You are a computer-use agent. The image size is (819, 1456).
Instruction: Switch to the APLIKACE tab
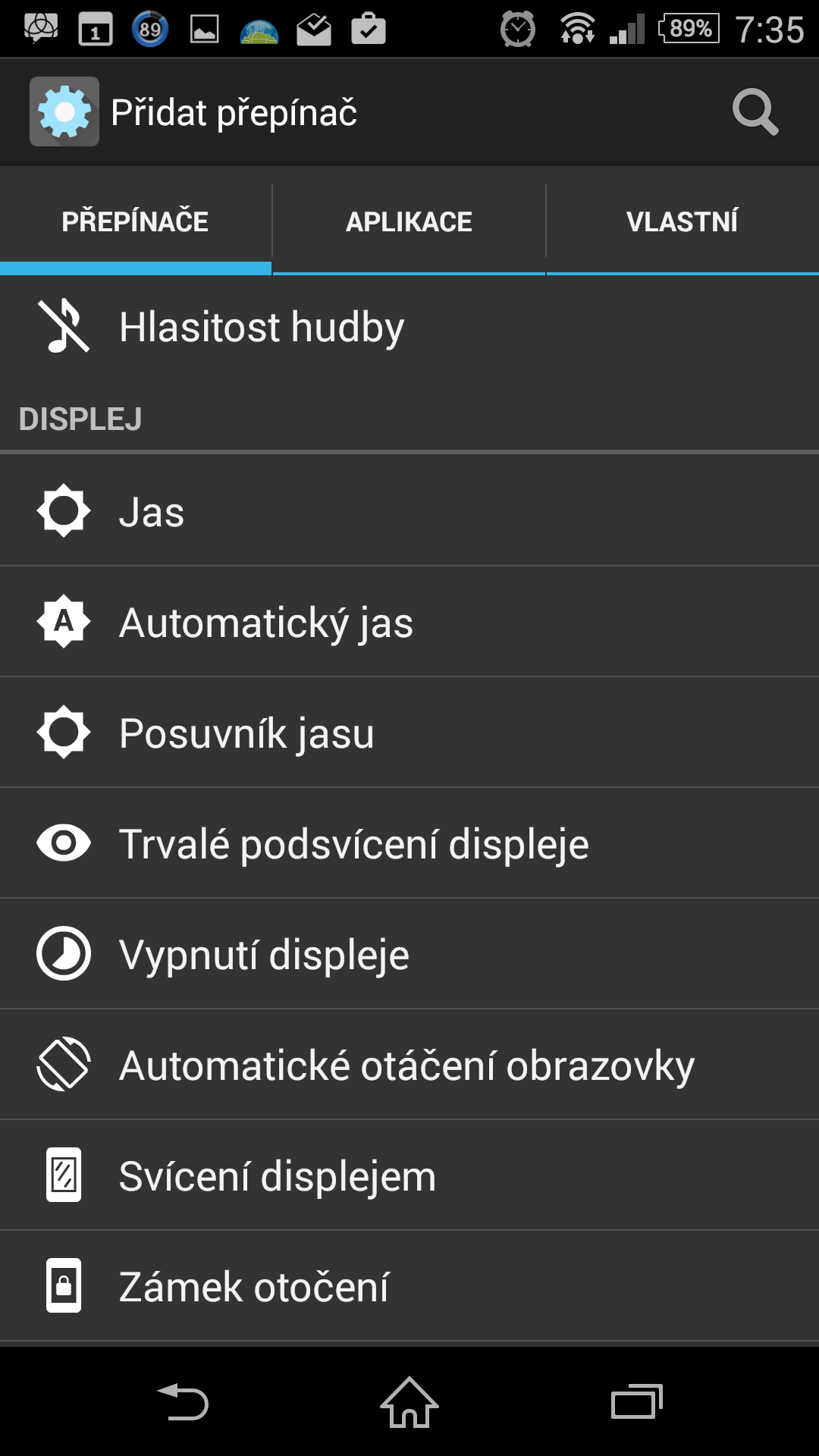point(409,221)
